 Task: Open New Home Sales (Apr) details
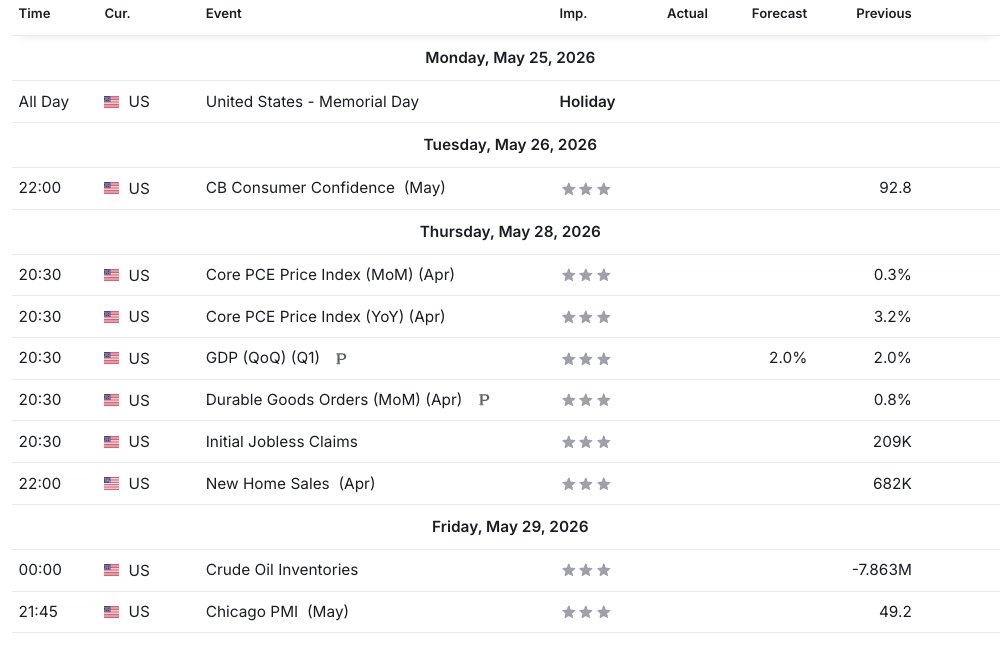pyautogui.click(x=290, y=484)
